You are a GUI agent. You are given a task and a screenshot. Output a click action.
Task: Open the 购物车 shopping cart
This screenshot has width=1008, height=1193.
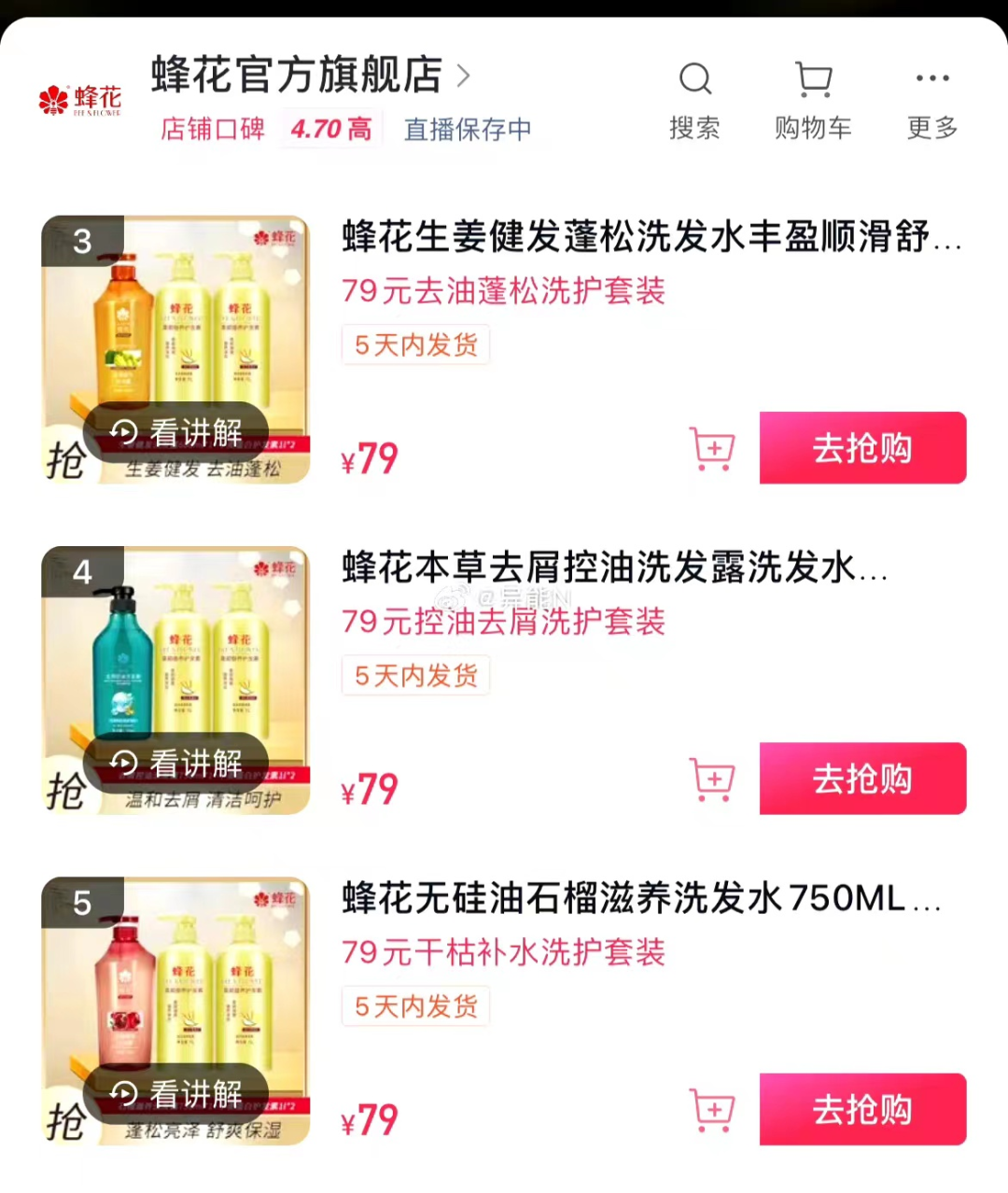(813, 99)
